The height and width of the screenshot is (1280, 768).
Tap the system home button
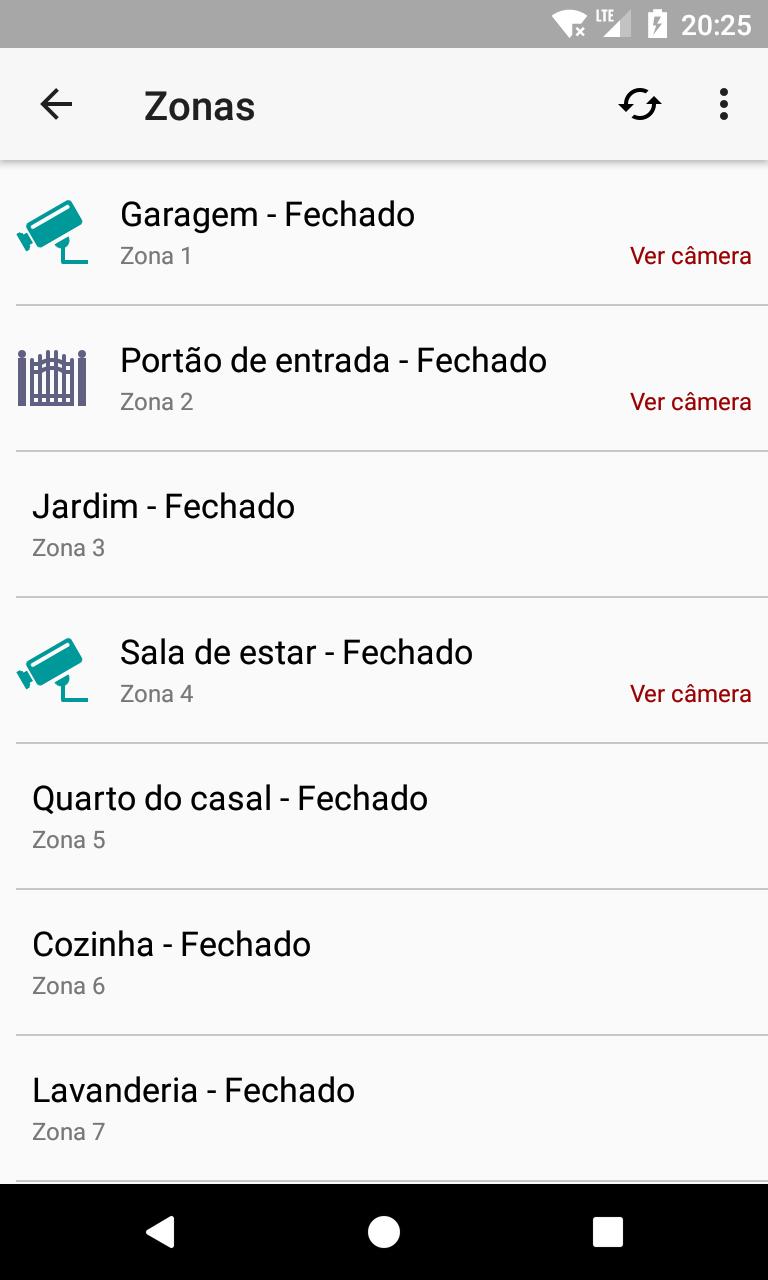click(384, 1232)
